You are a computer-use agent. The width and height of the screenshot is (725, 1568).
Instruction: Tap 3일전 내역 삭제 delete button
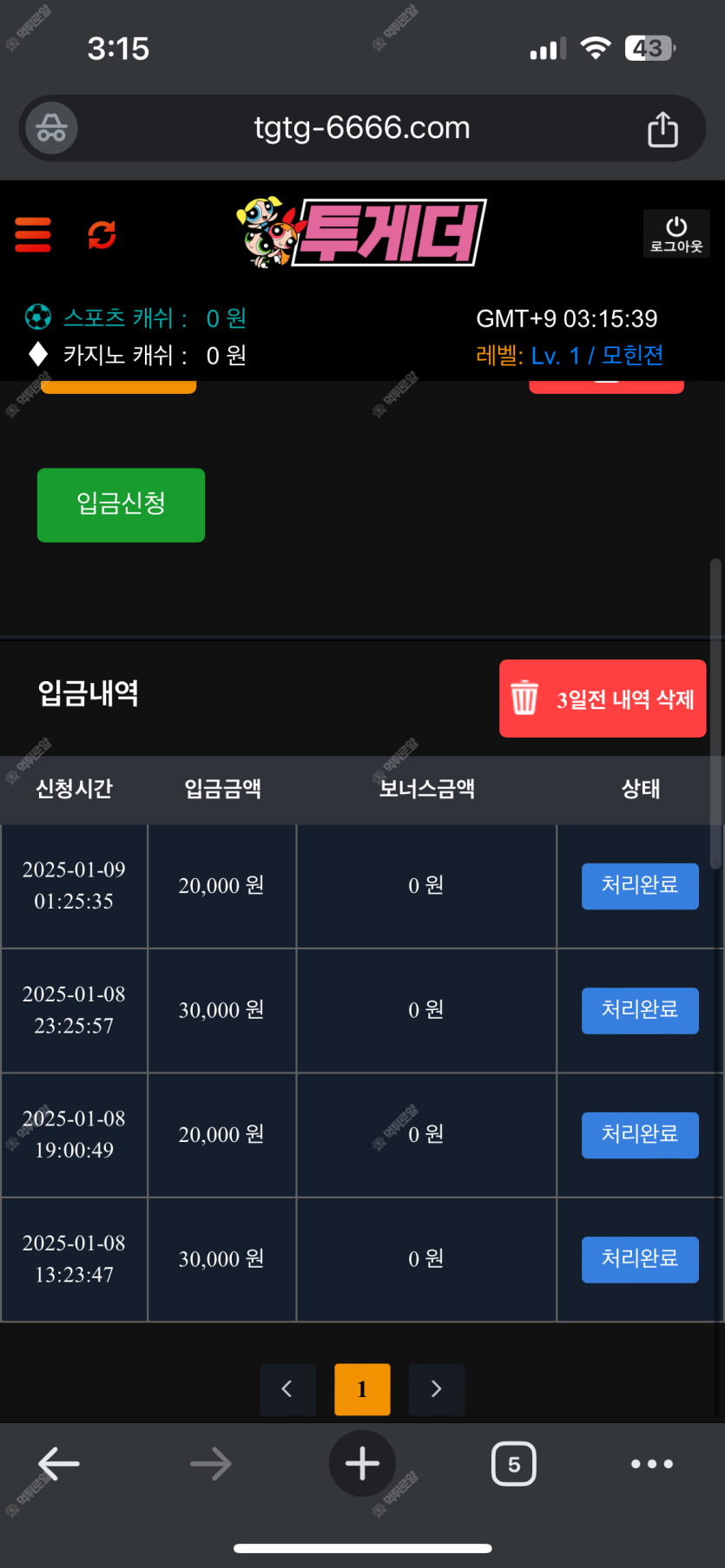[603, 699]
